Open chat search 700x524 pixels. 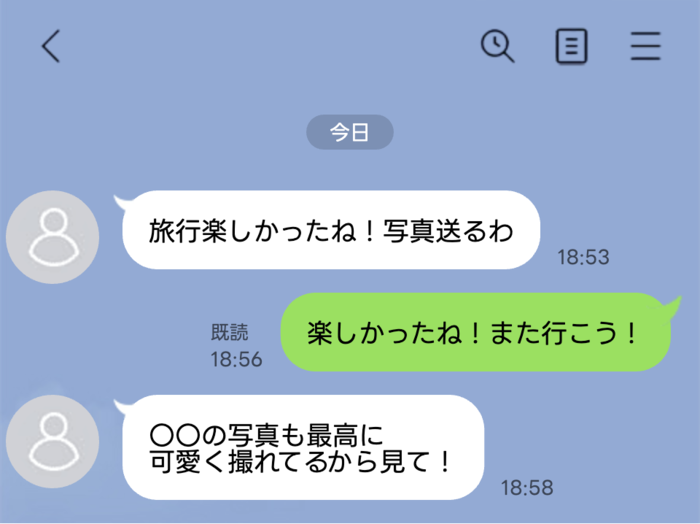(x=497, y=46)
